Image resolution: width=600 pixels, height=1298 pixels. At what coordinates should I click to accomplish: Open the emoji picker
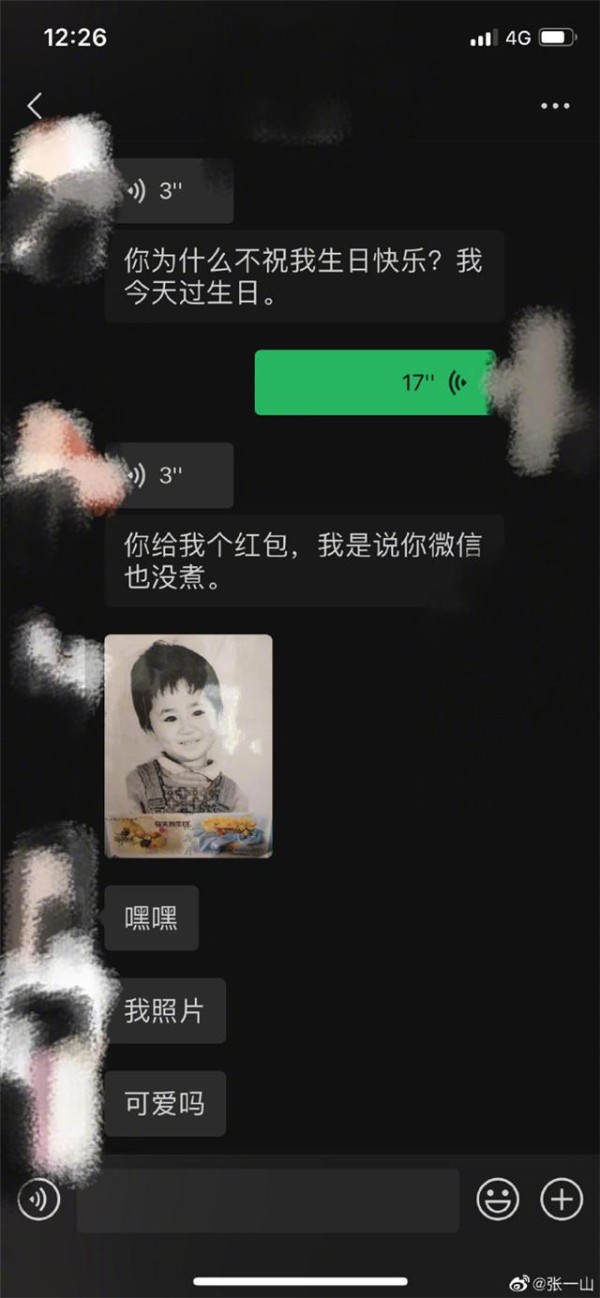click(497, 1198)
